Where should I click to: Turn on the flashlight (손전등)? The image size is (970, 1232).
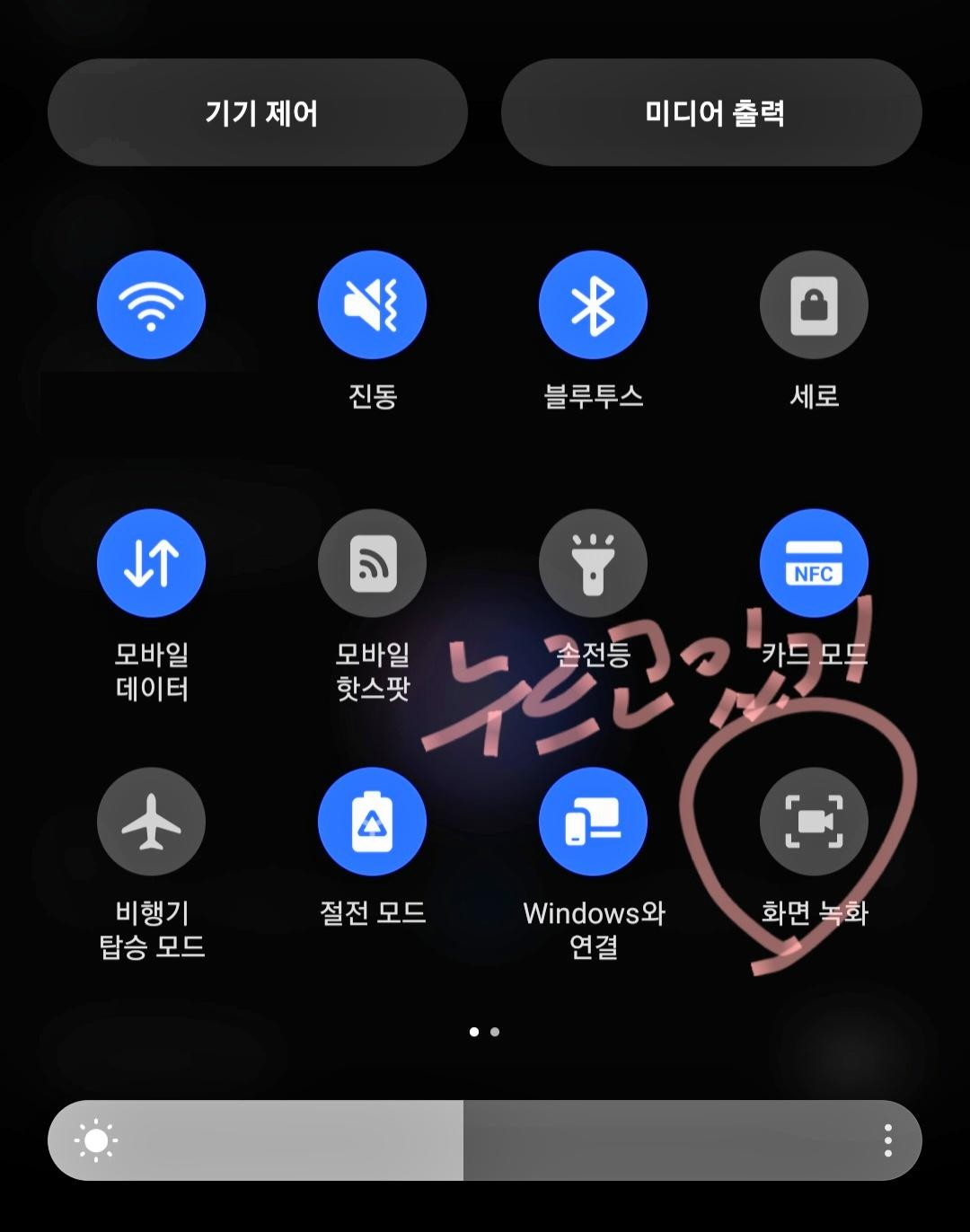[x=593, y=563]
